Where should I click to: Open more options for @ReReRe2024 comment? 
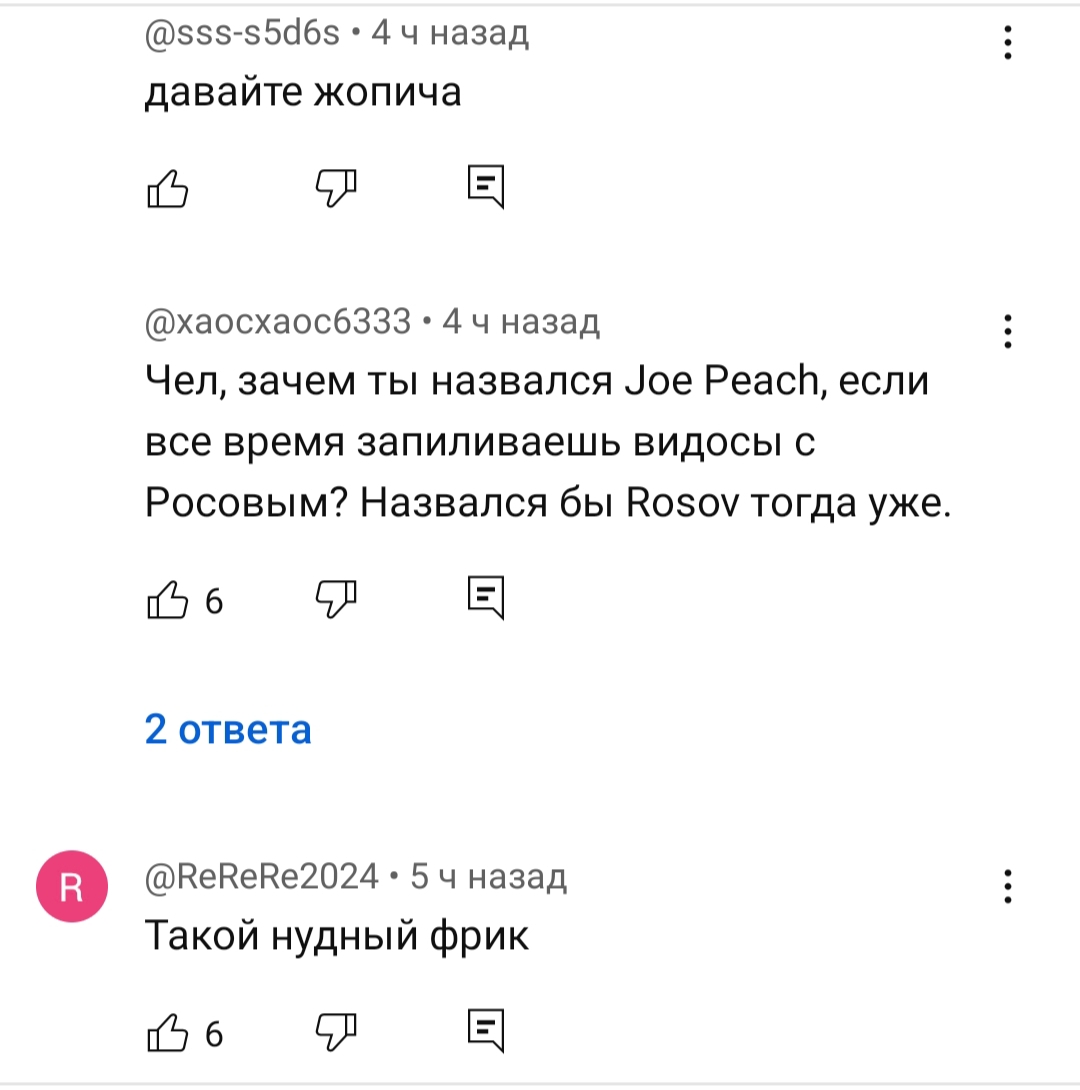[x=1007, y=886]
